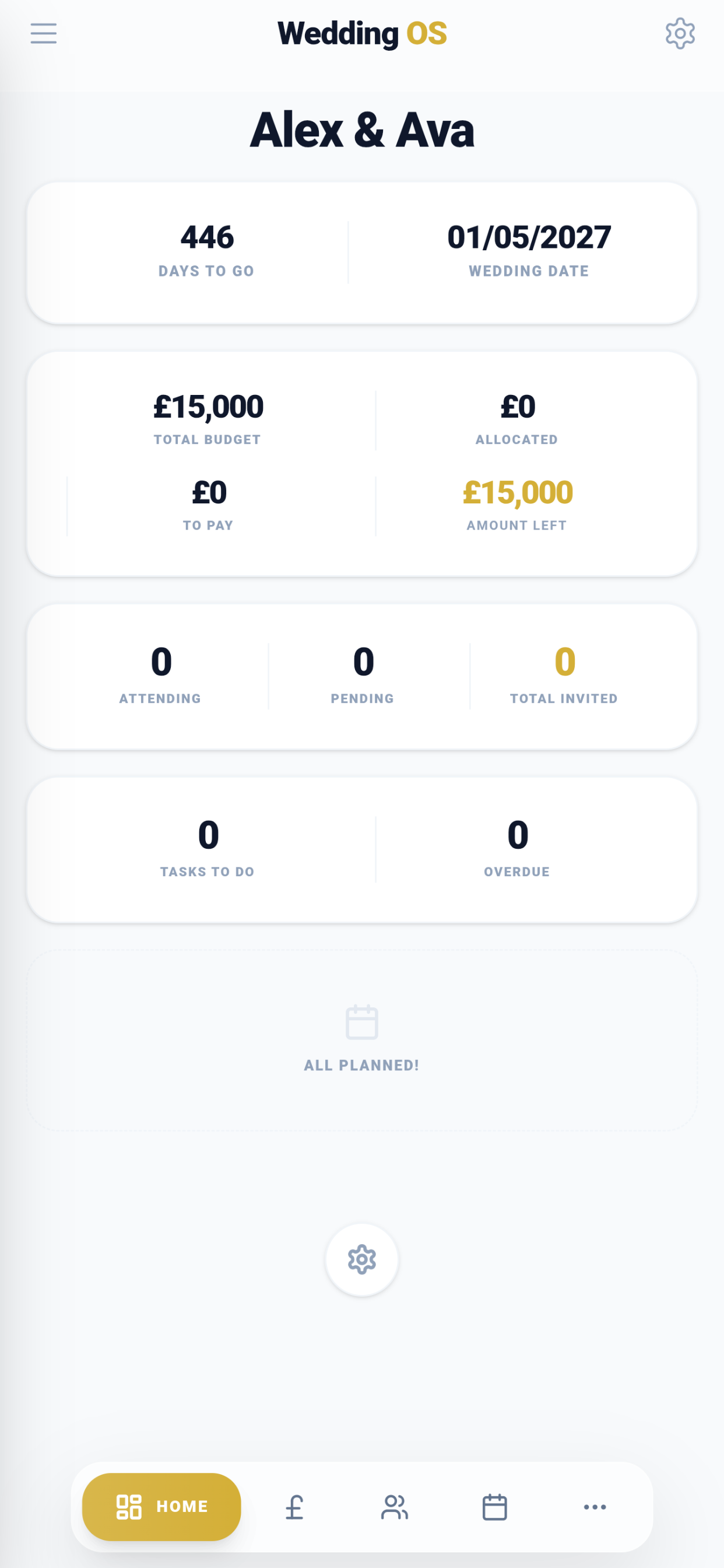The height and width of the screenshot is (1568, 724).
Task: Click the calendar icon above ALL PLANNED
Action: (x=362, y=1022)
